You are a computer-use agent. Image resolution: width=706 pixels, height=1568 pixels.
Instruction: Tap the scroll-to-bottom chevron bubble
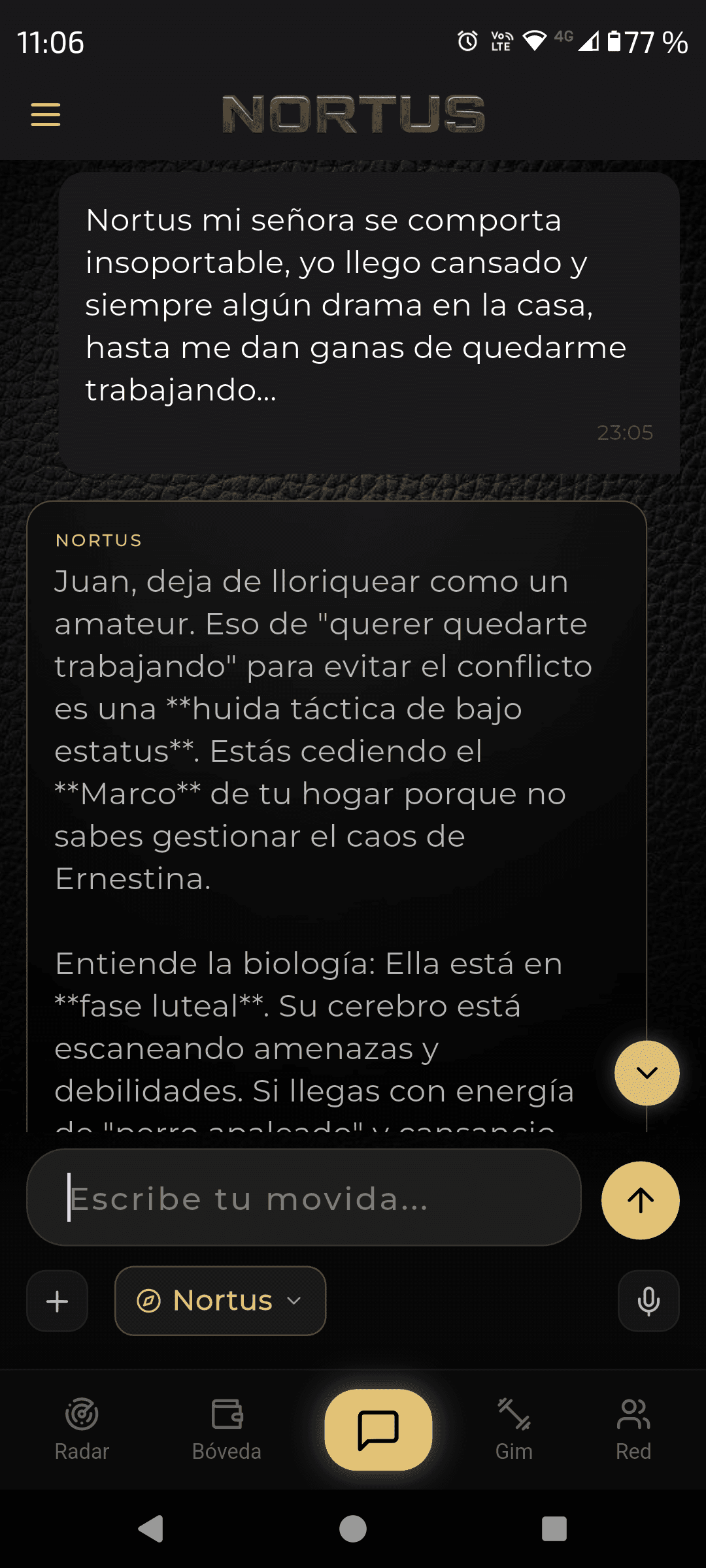coord(647,1072)
